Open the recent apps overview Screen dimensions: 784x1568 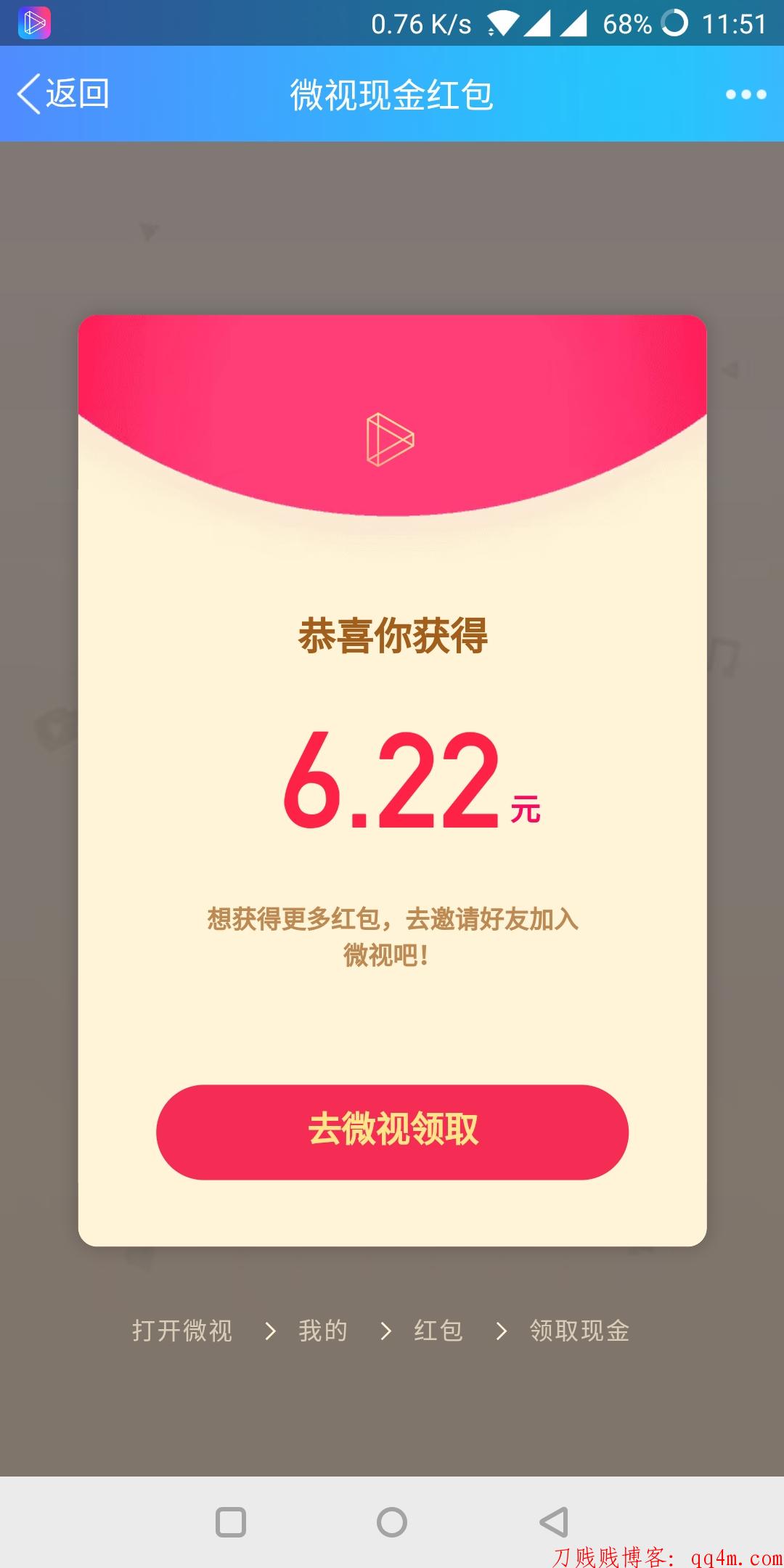[x=231, y=1522]
